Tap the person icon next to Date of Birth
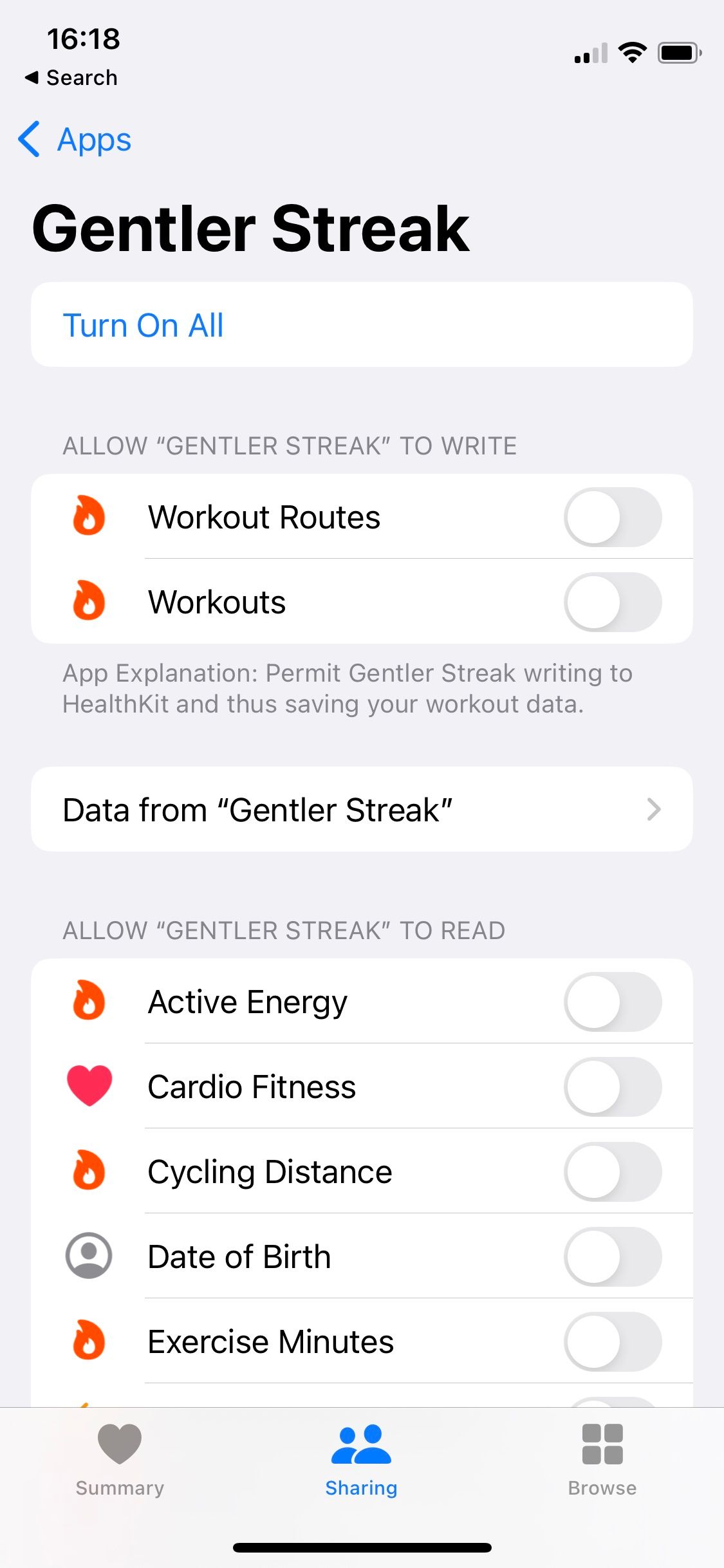Viewport: 724px width, 1568px height. [89, 1256]
